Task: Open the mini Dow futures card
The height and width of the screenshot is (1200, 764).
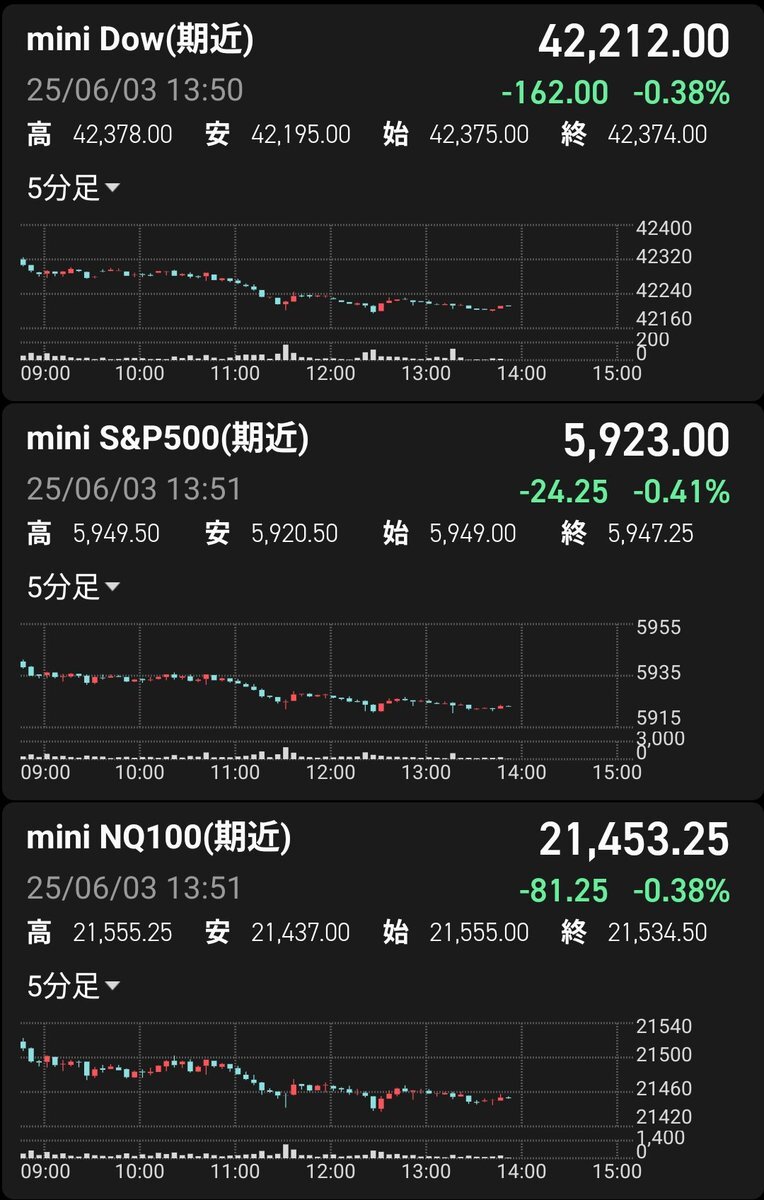Action: pyautogui.click(x=140, y=40)
